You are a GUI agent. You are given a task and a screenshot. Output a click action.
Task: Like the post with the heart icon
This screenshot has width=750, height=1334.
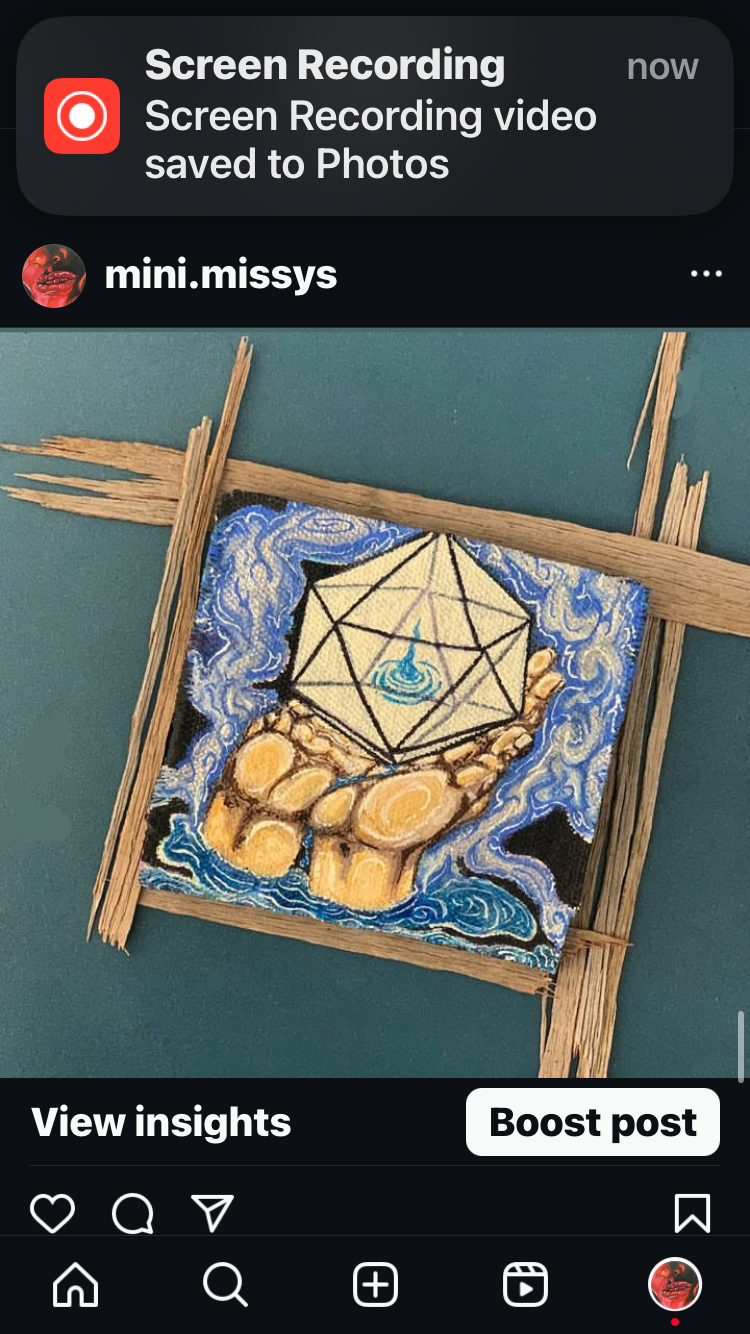click(53, 1213)
